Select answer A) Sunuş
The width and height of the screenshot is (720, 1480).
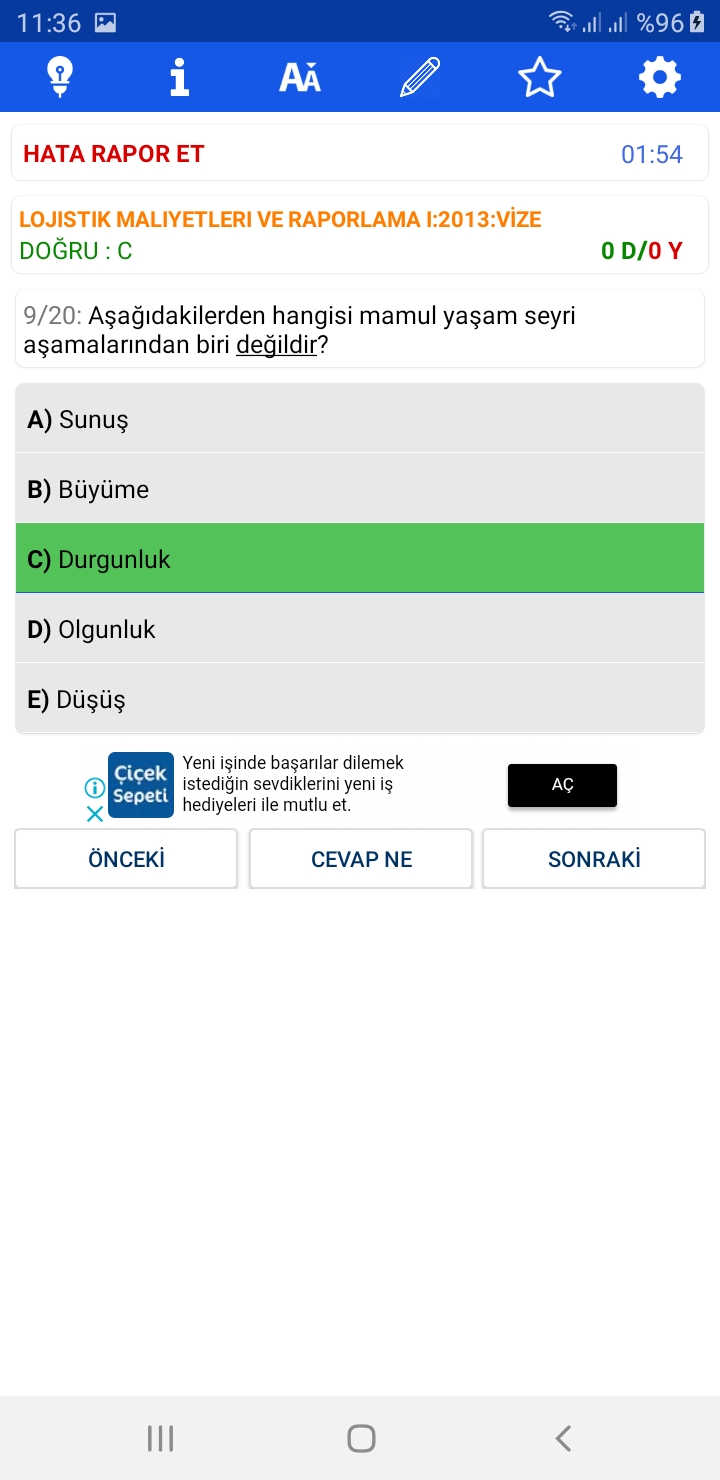pyautogui.click(x=360, y=419)
